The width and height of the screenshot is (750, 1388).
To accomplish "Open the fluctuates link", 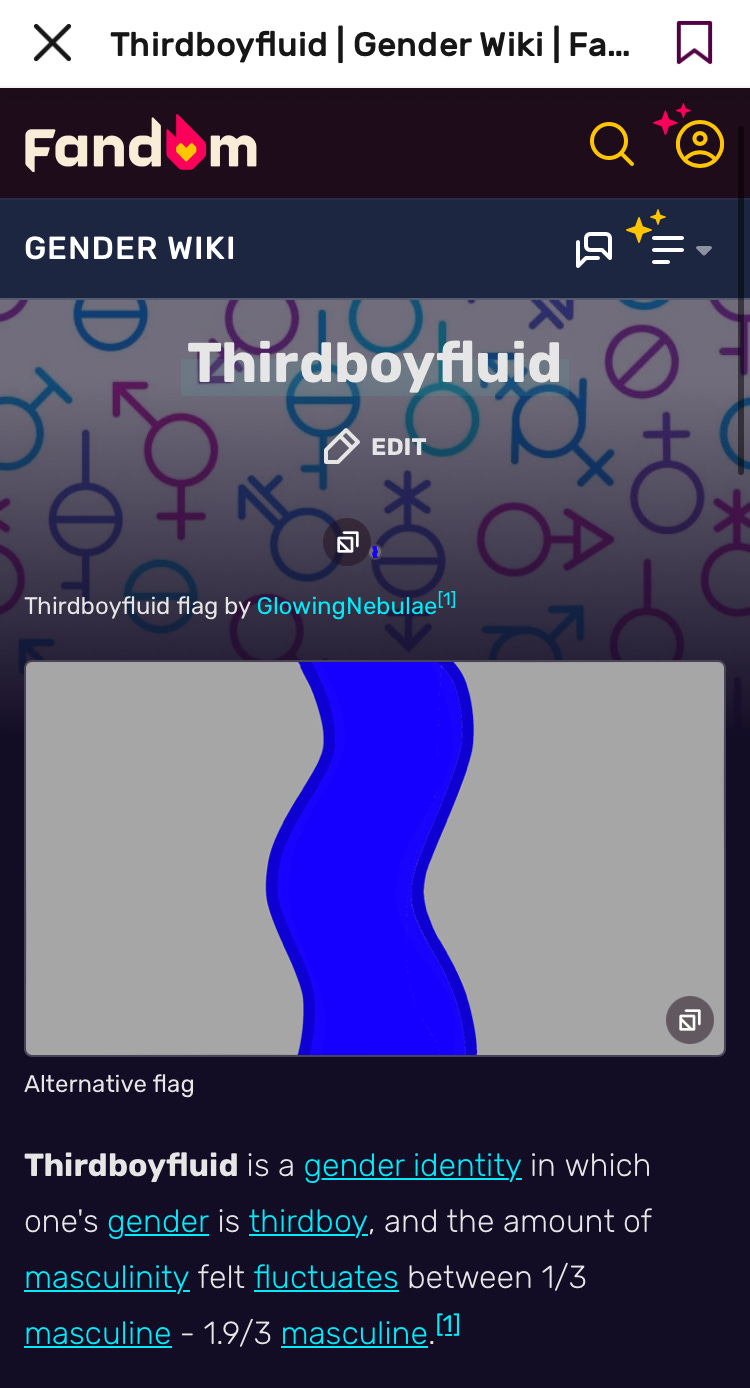I will click(x=326, y=1278).
